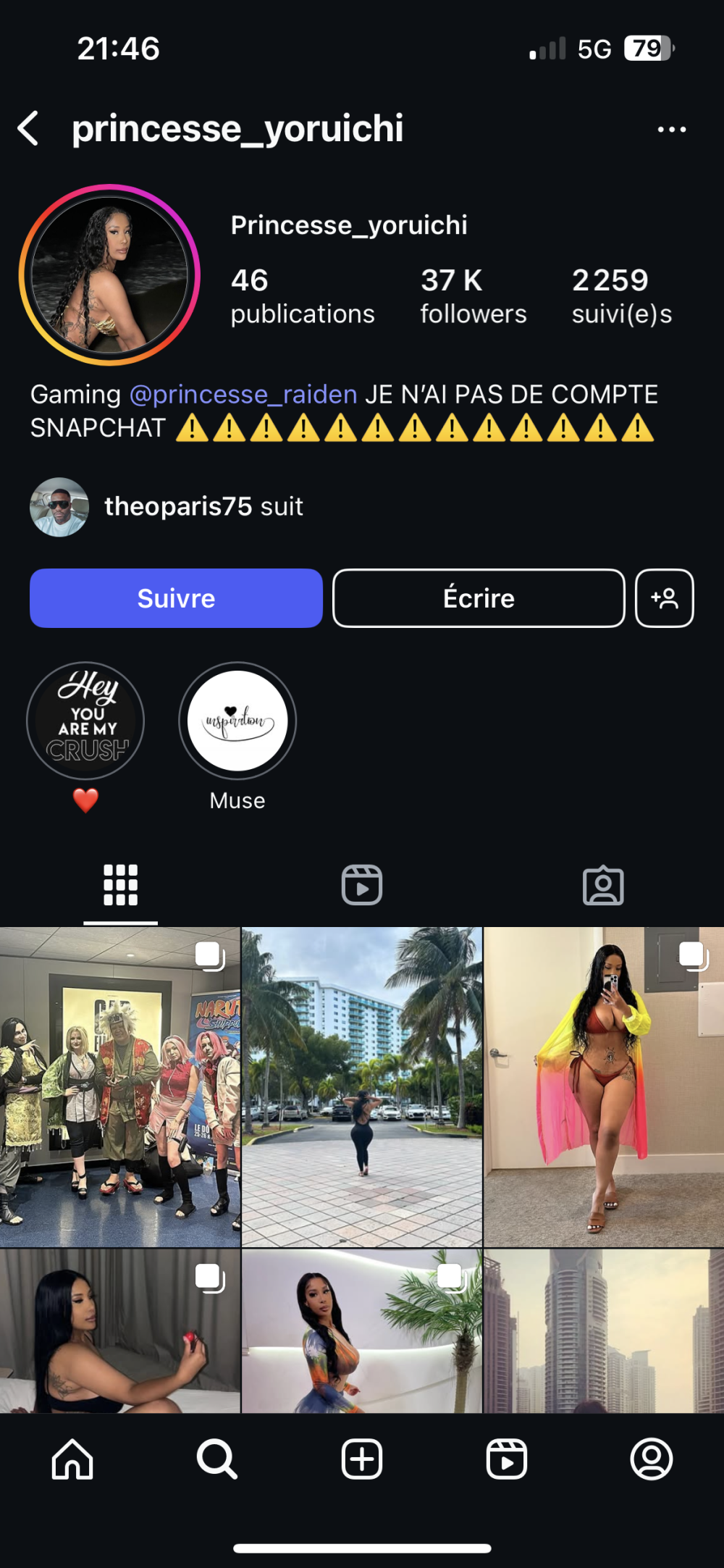Switch to the posts grid tab

pyautogui.click(x=120, y=885)
